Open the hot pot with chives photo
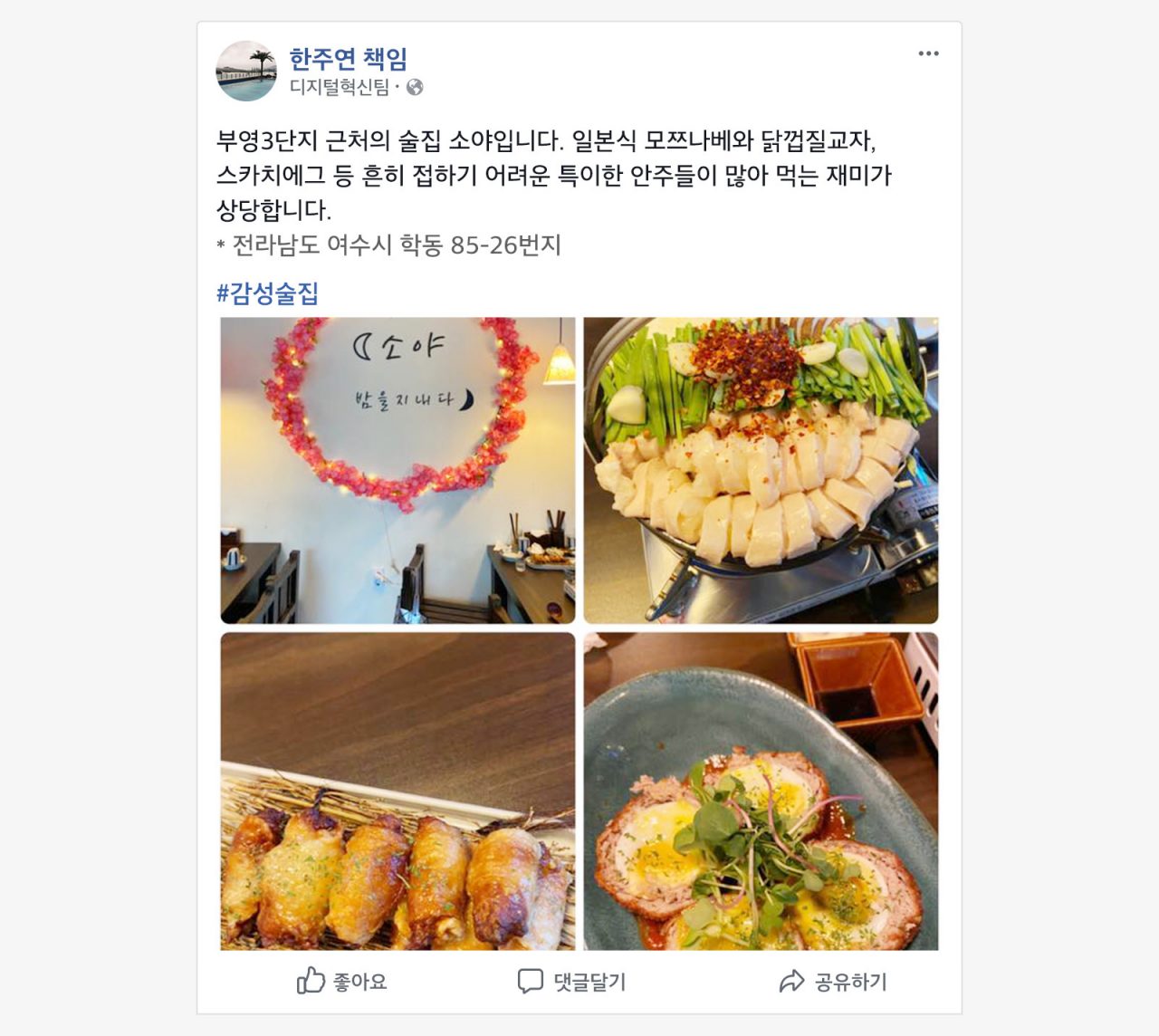 point(761,470)
